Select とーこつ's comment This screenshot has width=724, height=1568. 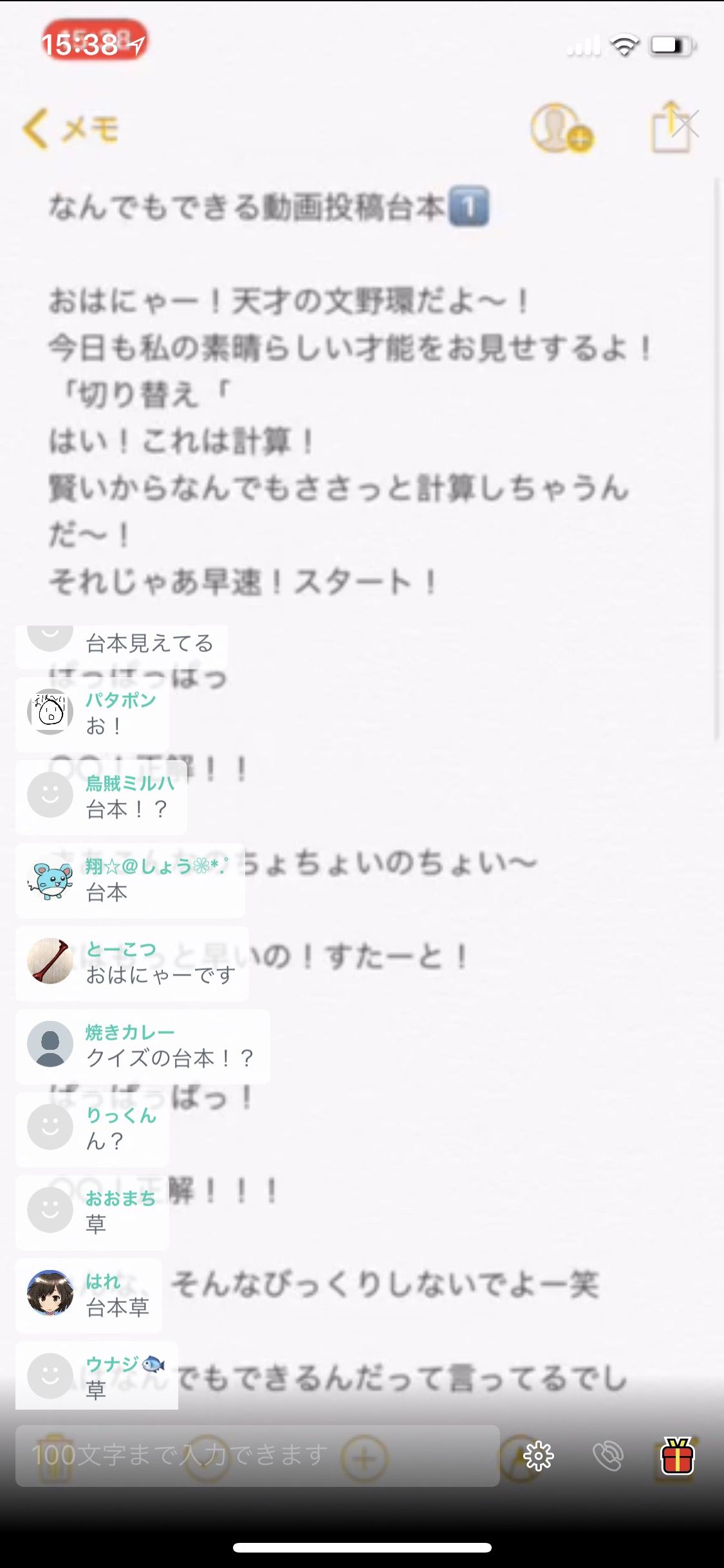[x=132, y=962]
